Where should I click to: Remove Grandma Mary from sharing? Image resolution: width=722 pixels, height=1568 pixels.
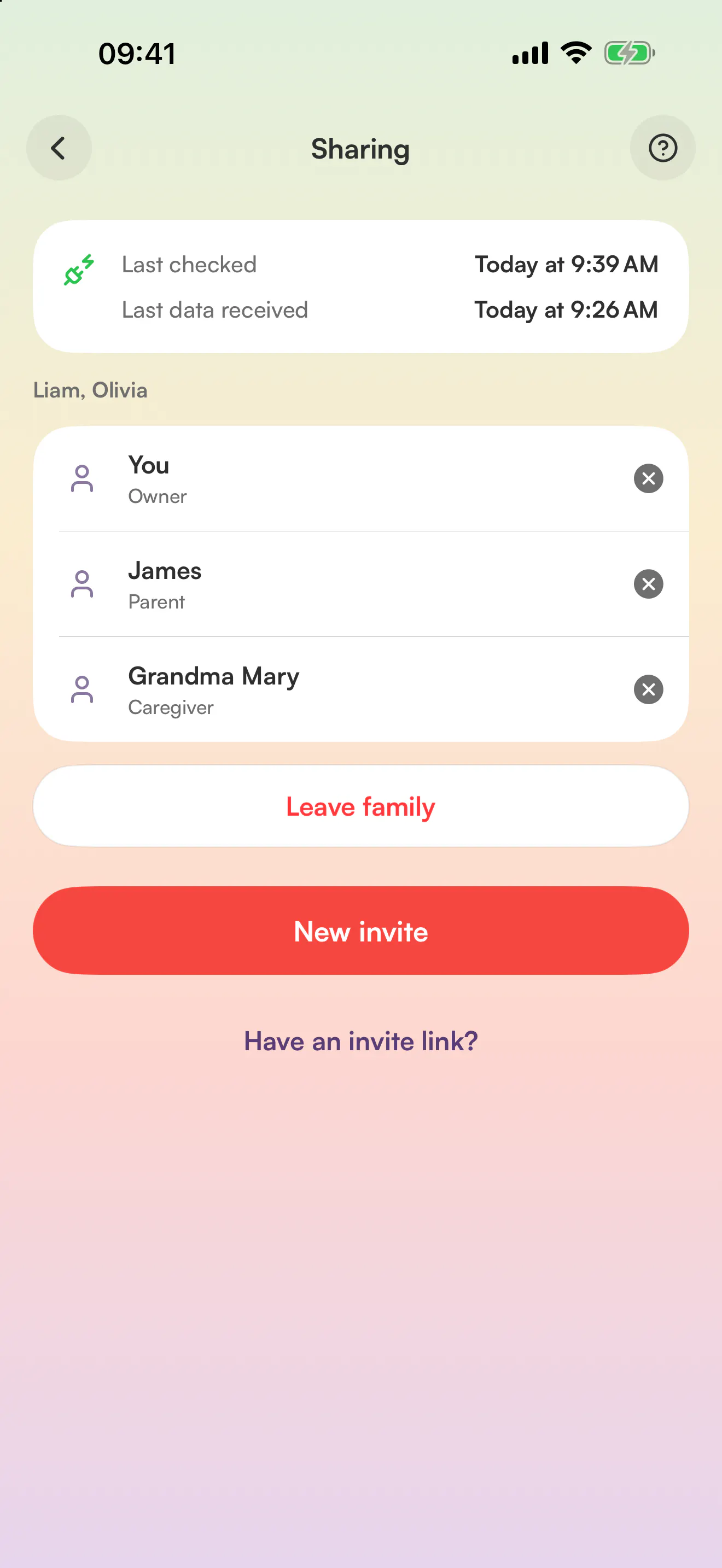coord(648,689)
